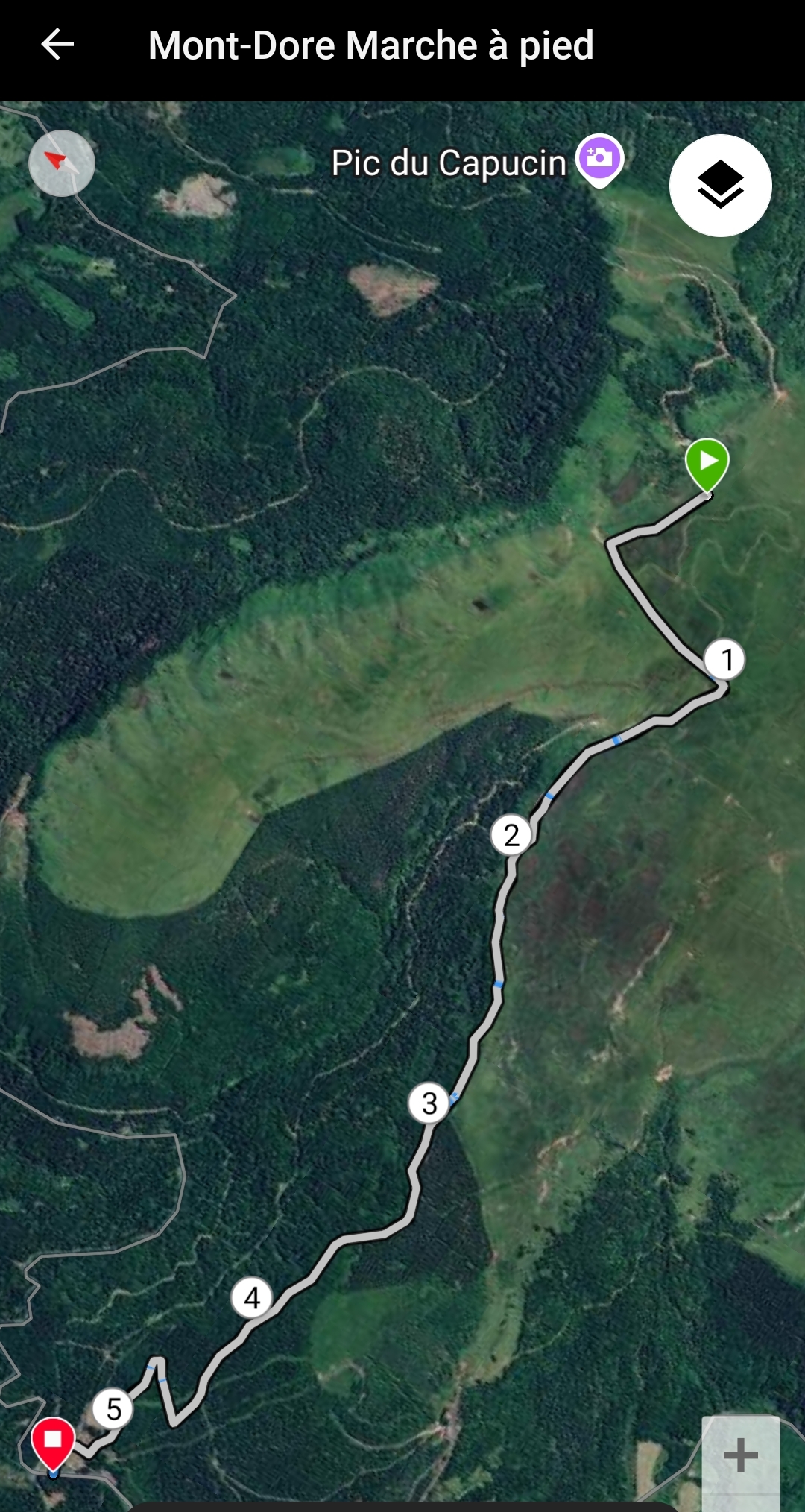Screen dimensions: 805x1512
Task: Go back using the arrow icon
Action: point(57,45)
